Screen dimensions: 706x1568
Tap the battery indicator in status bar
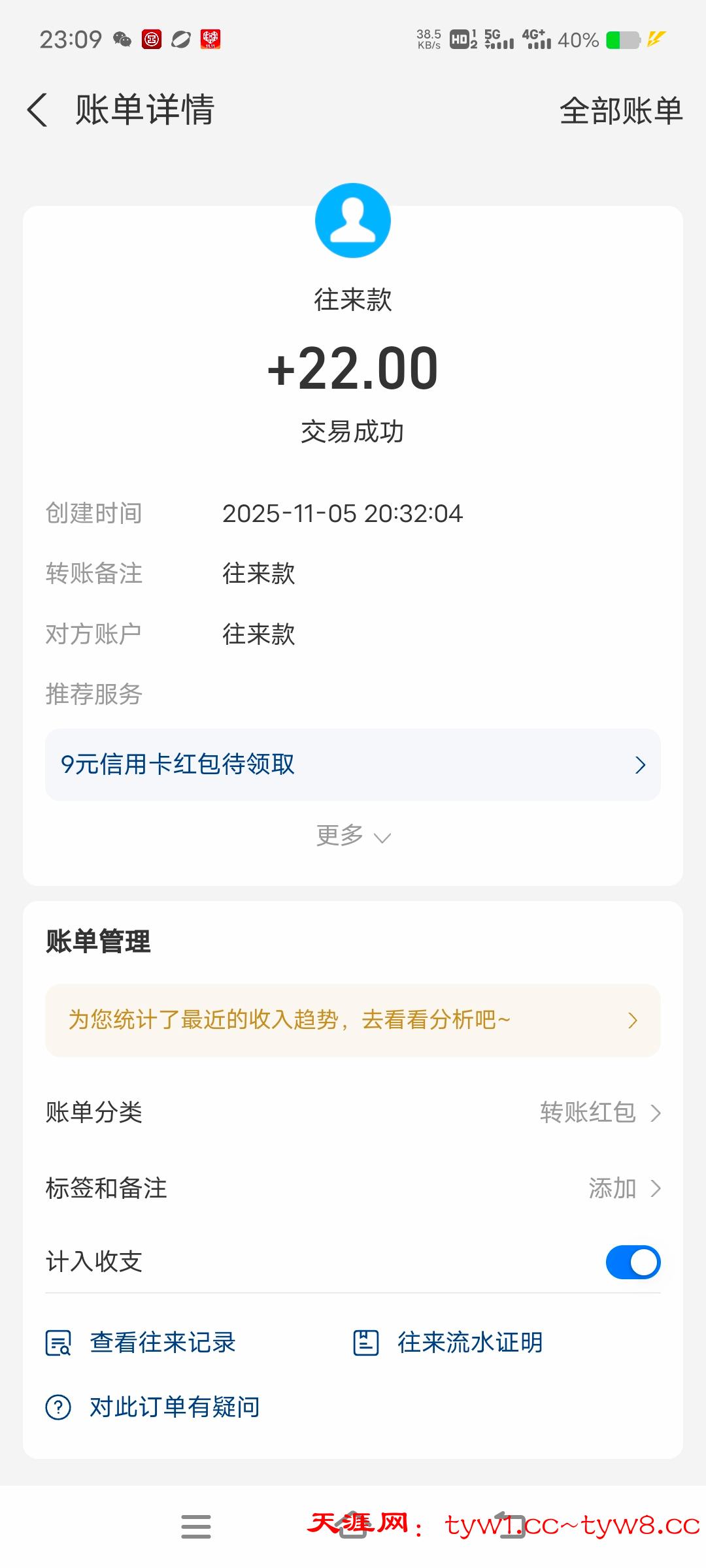[x=621, y=41]
